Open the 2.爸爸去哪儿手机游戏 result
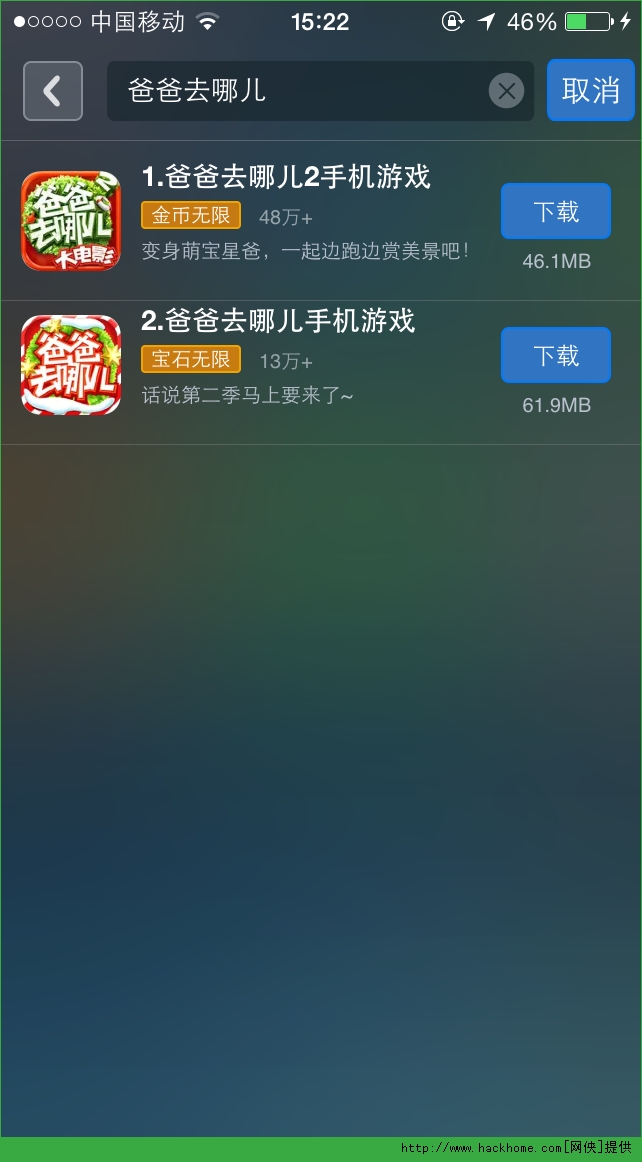The image size is (642, 1162). pyautogui.click(x=278, y=321)
